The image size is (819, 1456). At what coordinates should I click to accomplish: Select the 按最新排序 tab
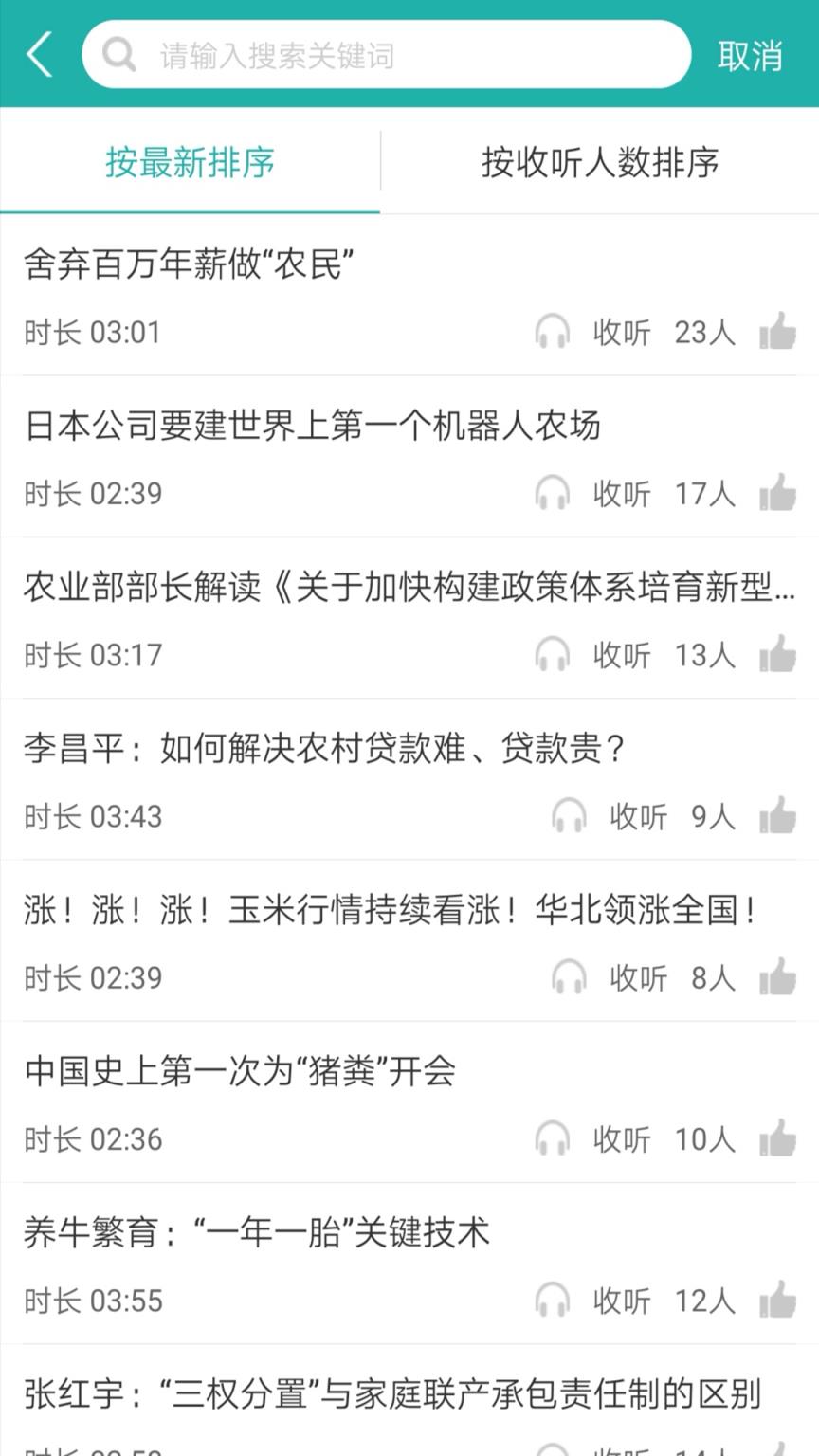(189, 163)
